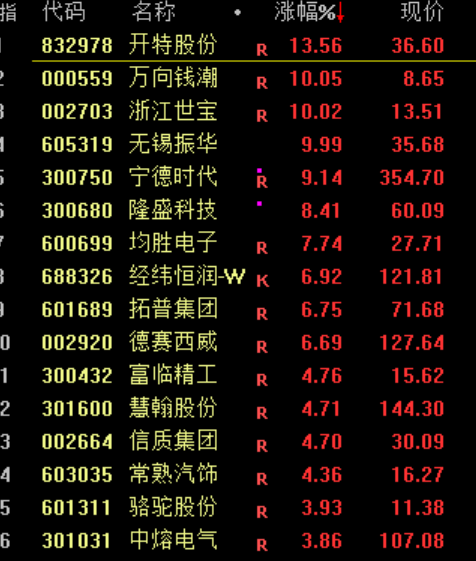This screenshot has width=476, height=561.
Task: Sort by the 名称 column header
Action: [154, 11]
